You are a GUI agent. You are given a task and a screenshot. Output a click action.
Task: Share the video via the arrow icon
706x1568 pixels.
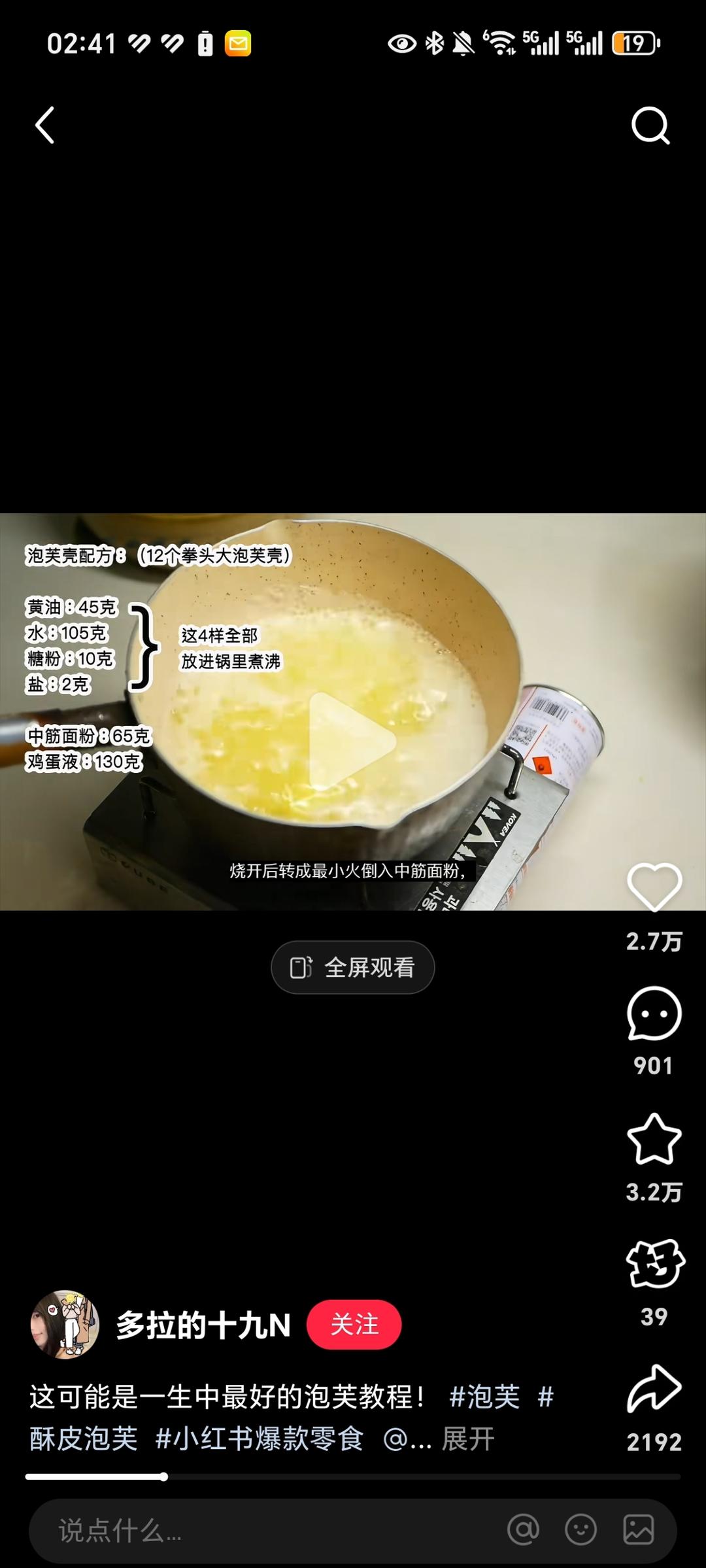tap(654, 1389)
